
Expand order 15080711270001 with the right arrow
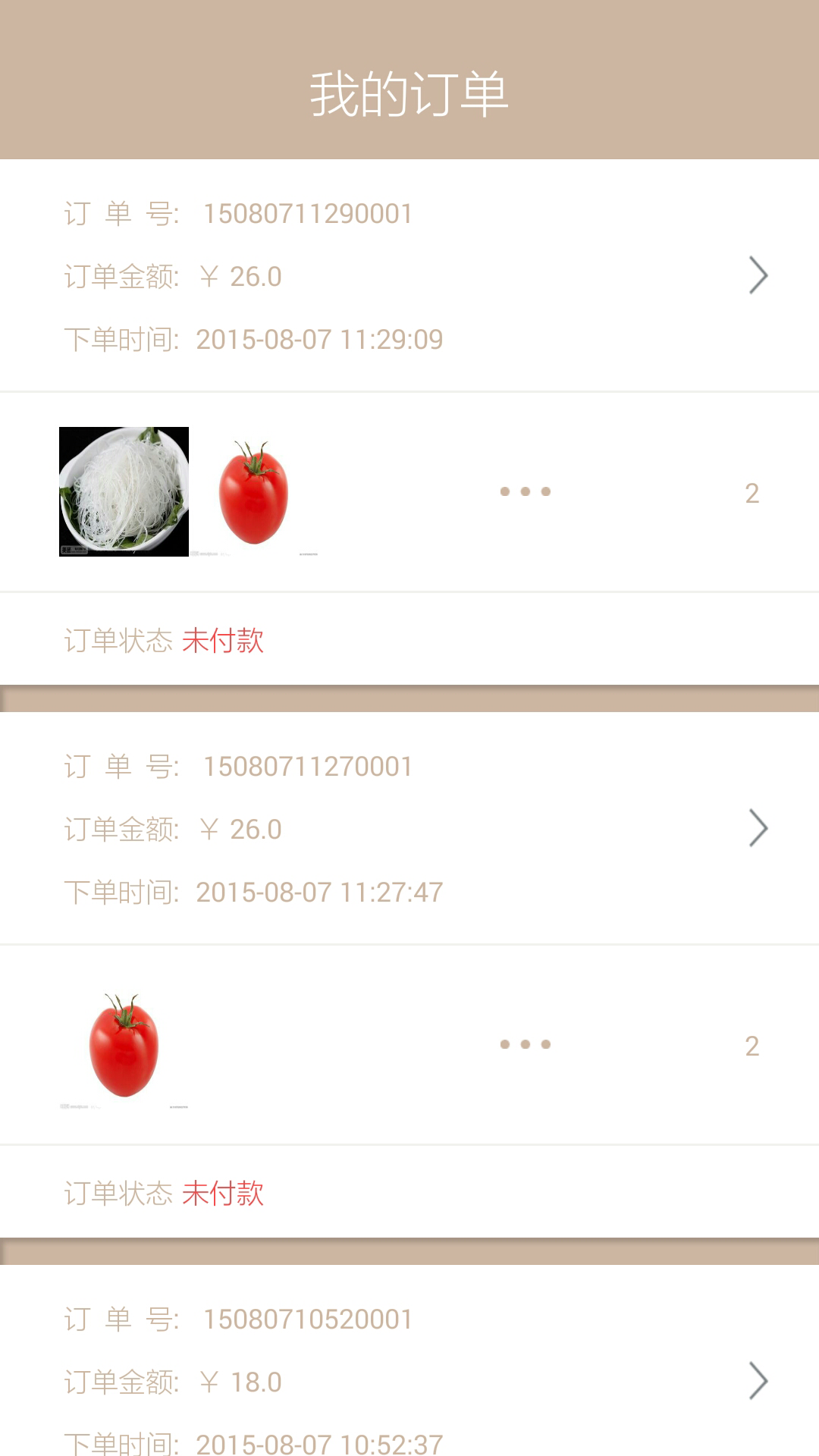point(758,828)
